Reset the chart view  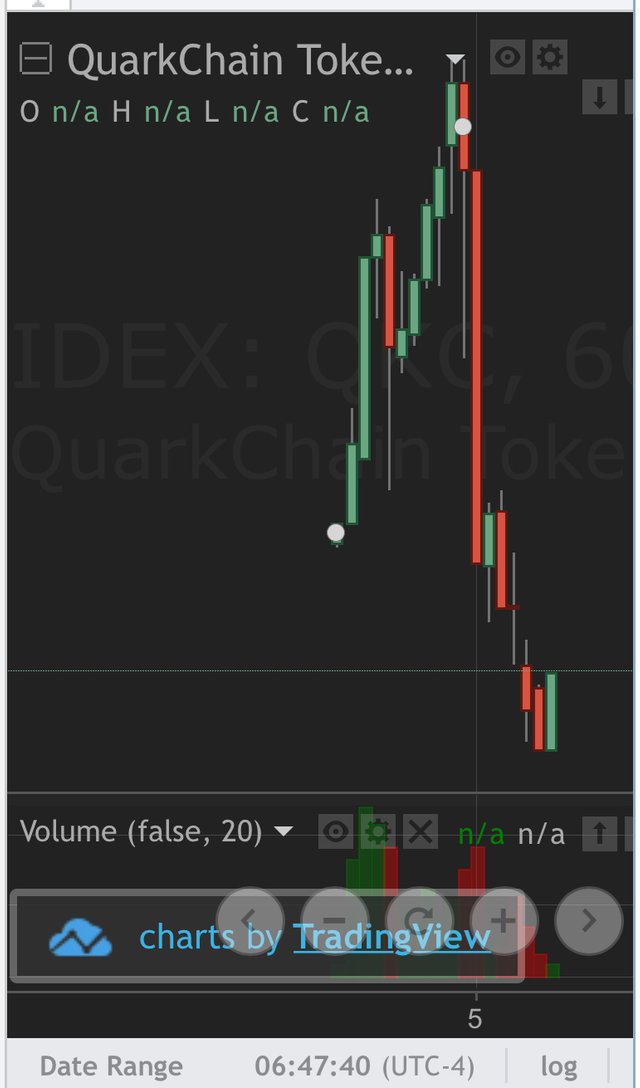(420, 921)
